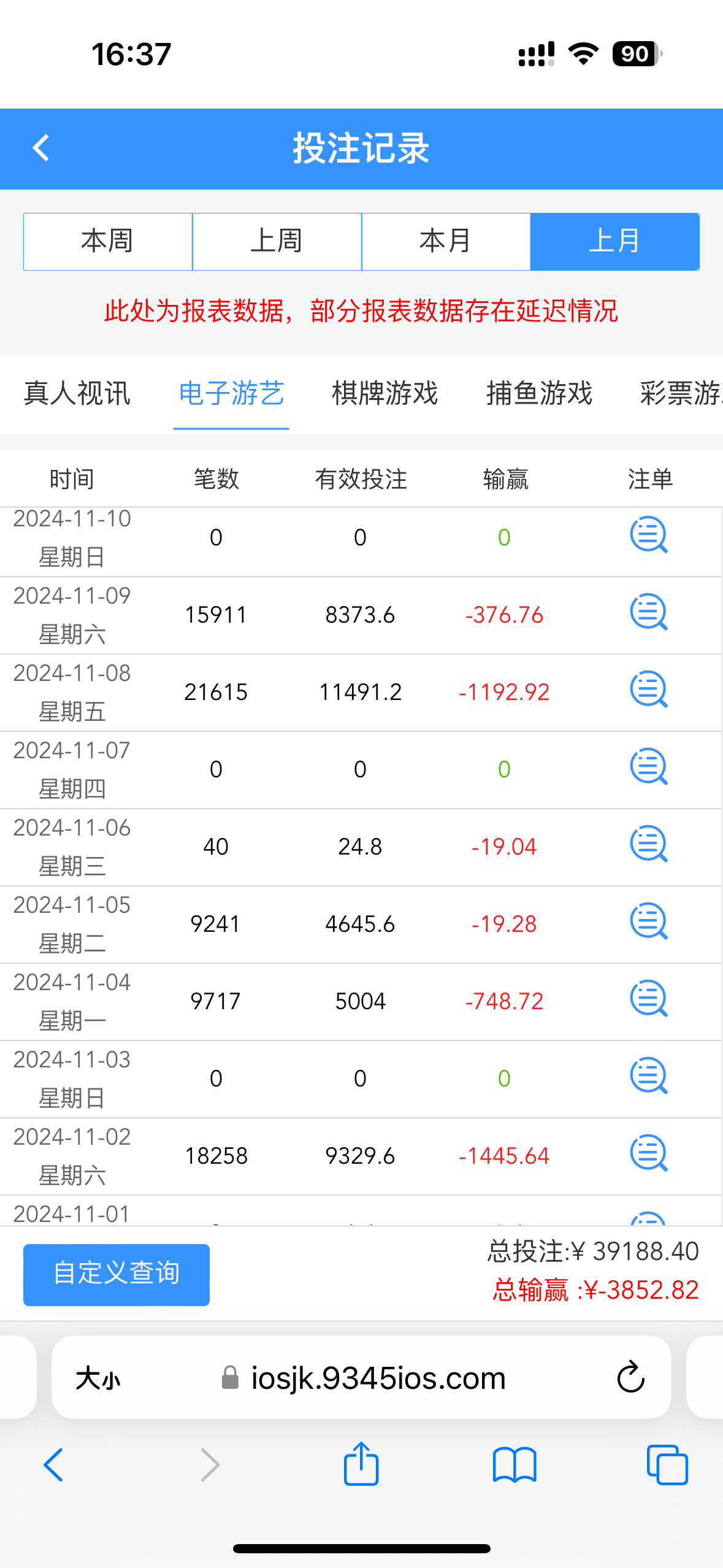Image resolution: width=723 pixels, height=1568 pixels.
Task: Check bet details for 2024-11-06
Action: pyautogui.click(x=648, y=844)
